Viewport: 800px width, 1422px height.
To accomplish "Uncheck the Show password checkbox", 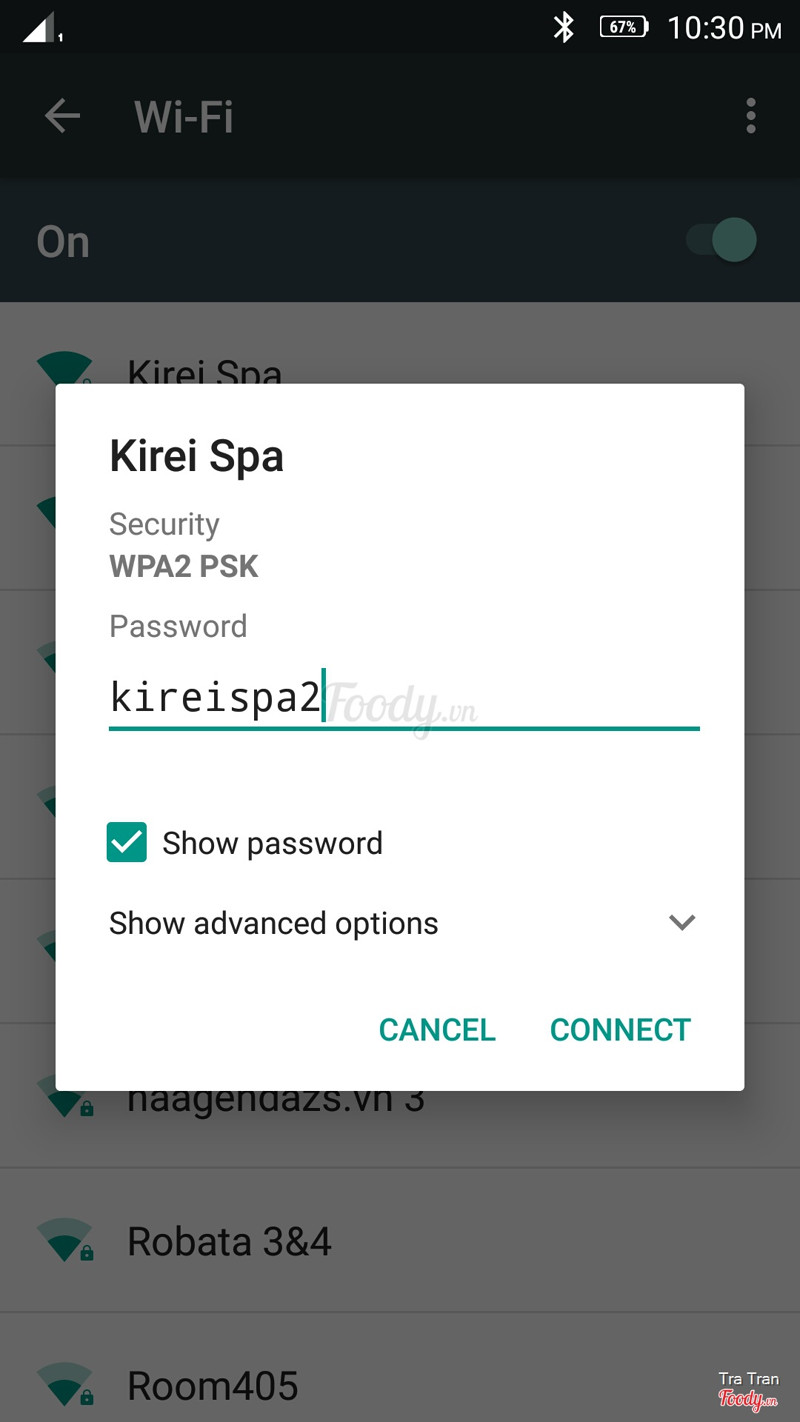I will 127,843.
